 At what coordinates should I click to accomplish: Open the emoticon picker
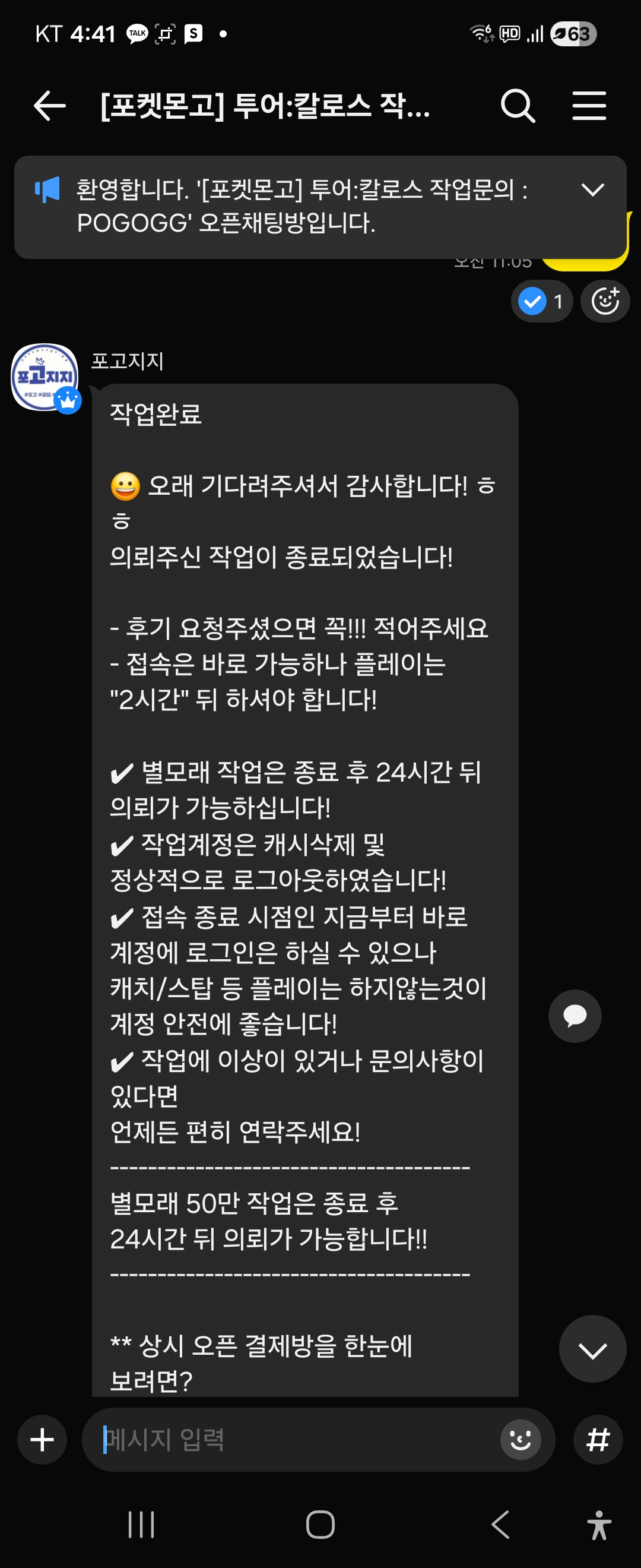(x=521, y=1440)
